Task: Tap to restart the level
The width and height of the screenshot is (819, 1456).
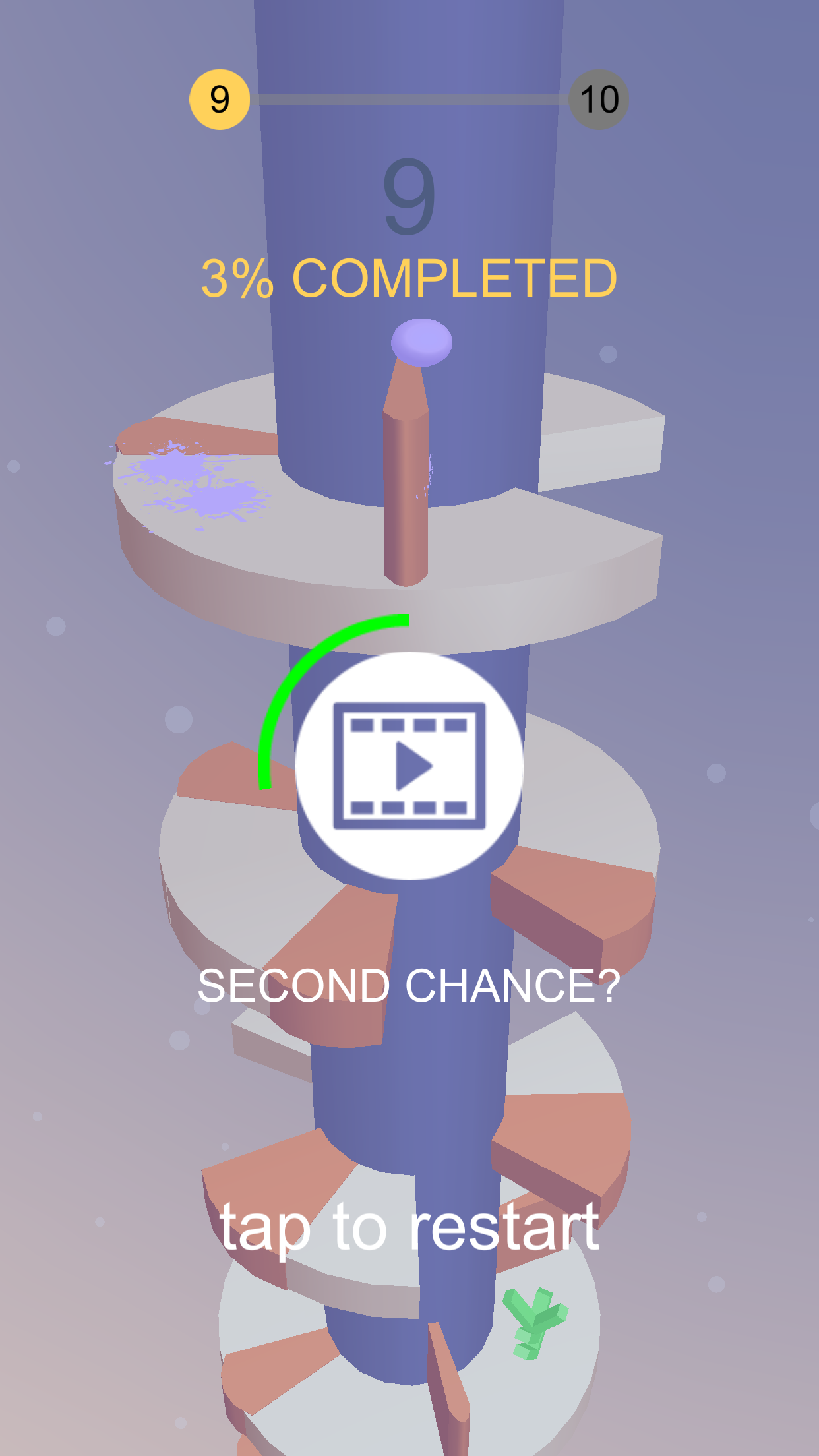Action: [x=409, y=1227]
